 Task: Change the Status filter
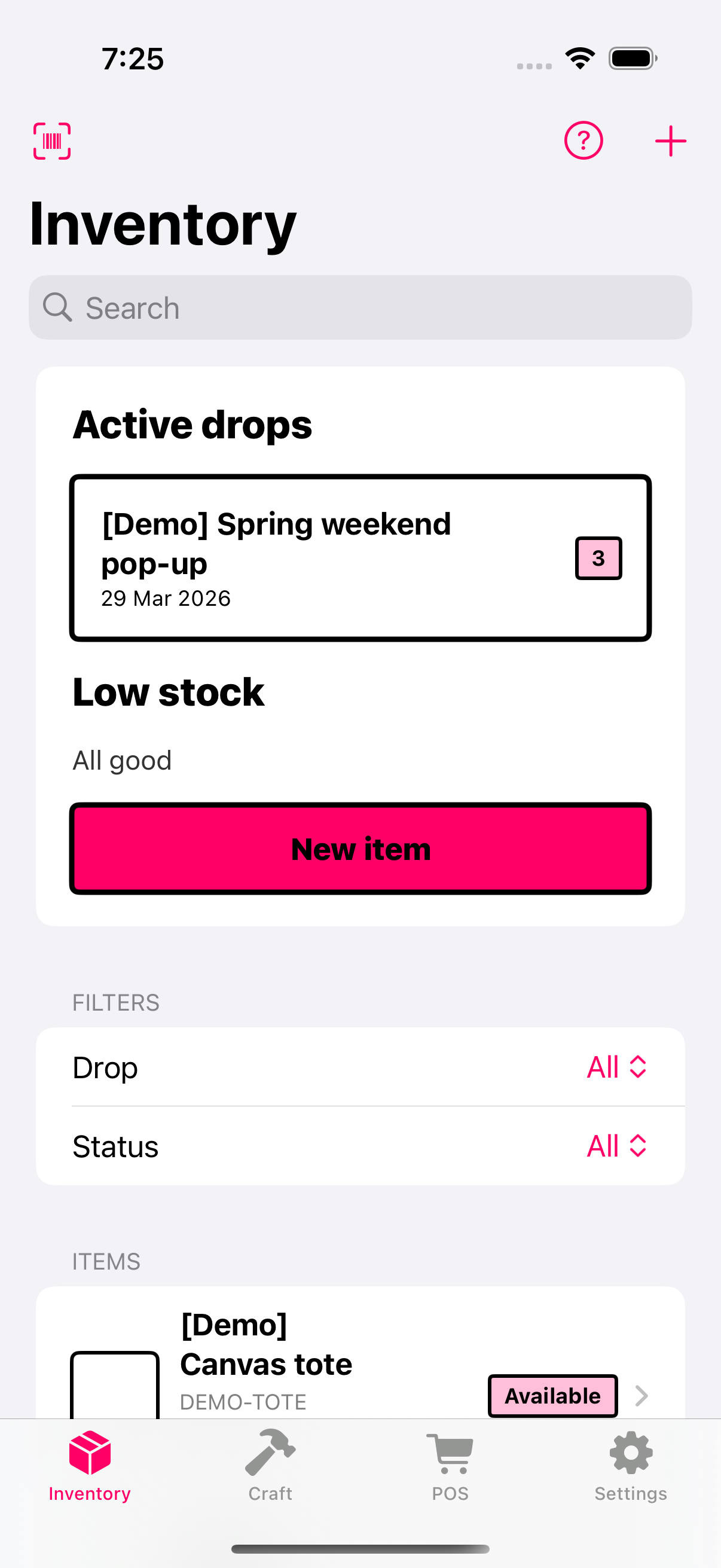click(616, 1146)
